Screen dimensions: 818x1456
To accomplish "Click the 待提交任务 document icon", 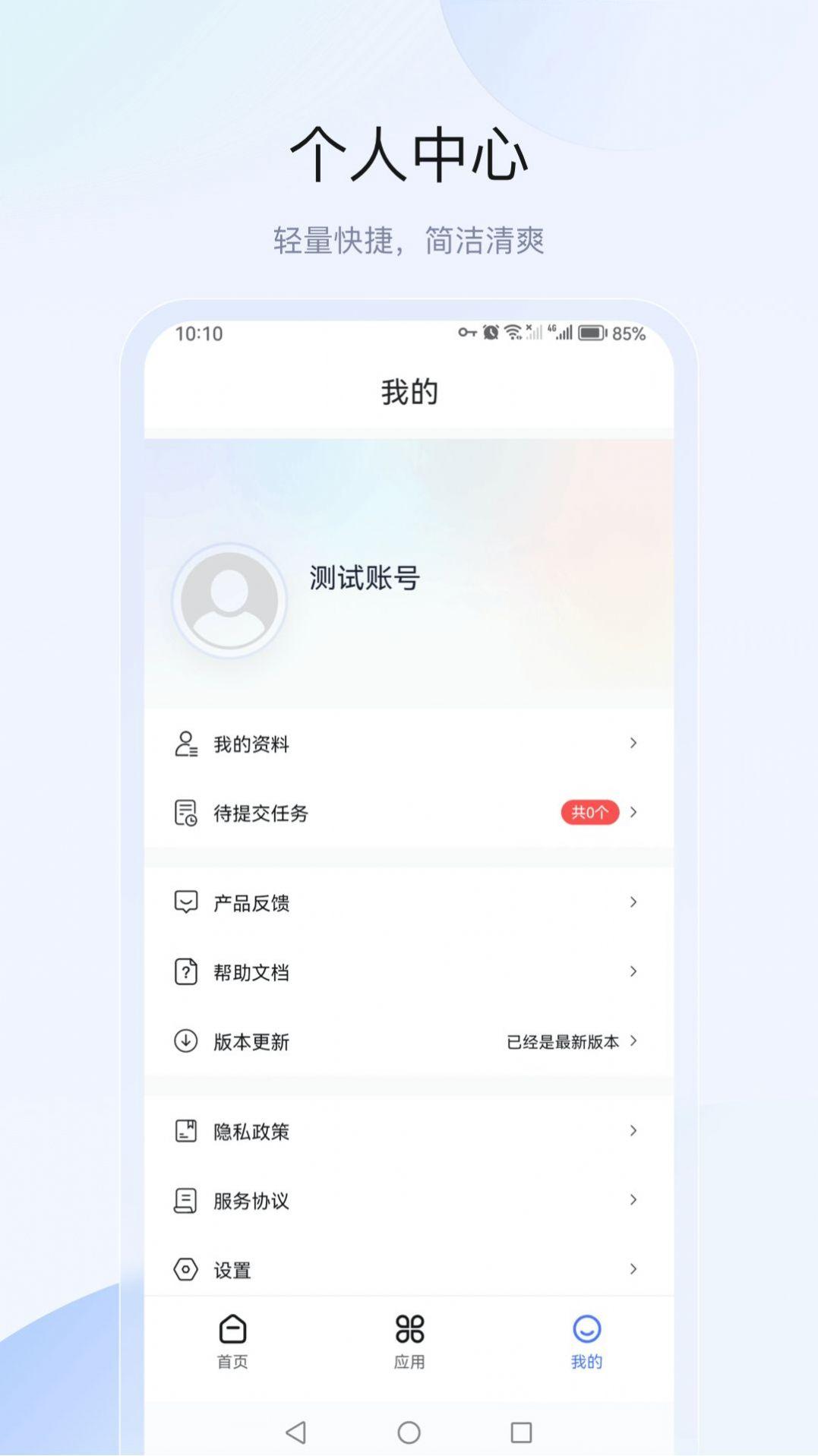I will (x=185, y=813).
